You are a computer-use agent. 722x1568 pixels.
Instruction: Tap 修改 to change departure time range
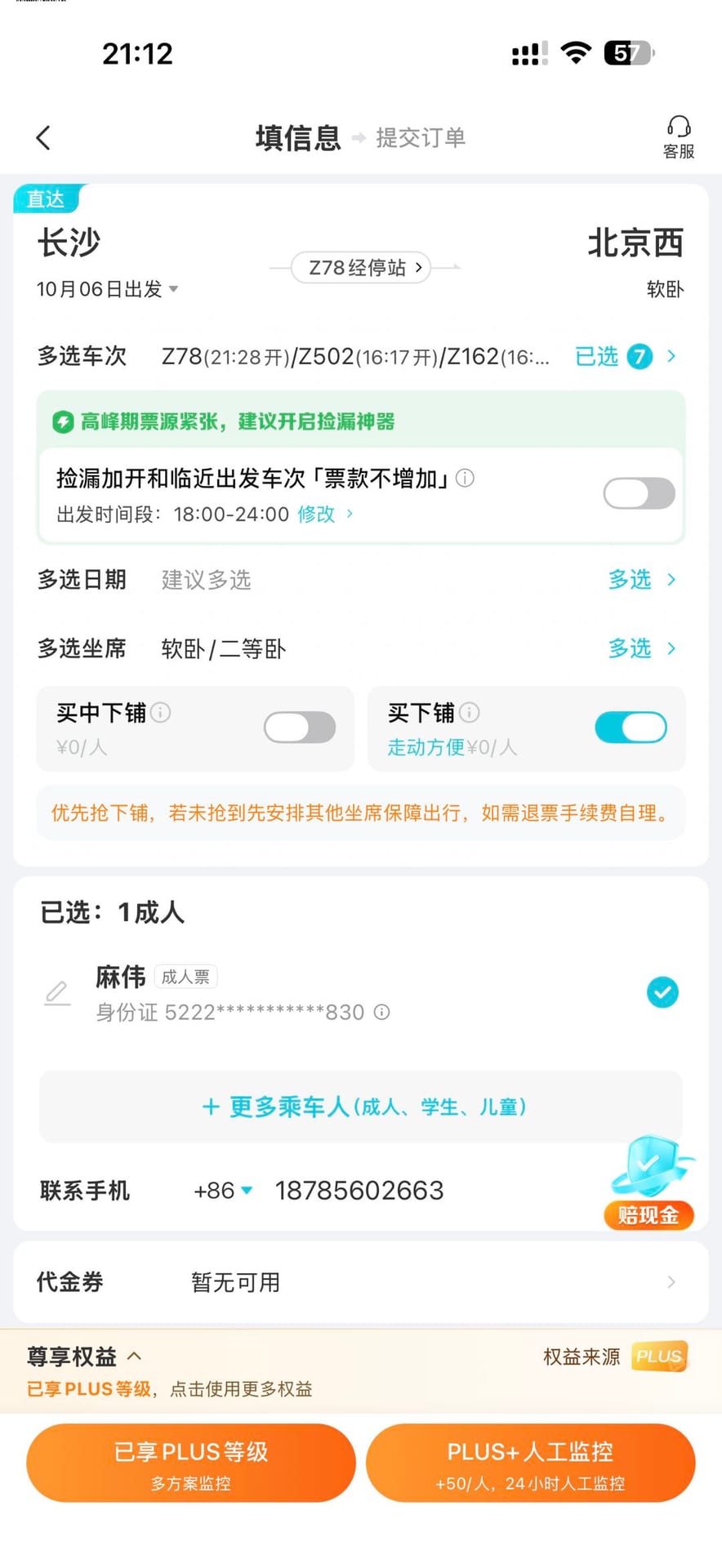point(325,514)
